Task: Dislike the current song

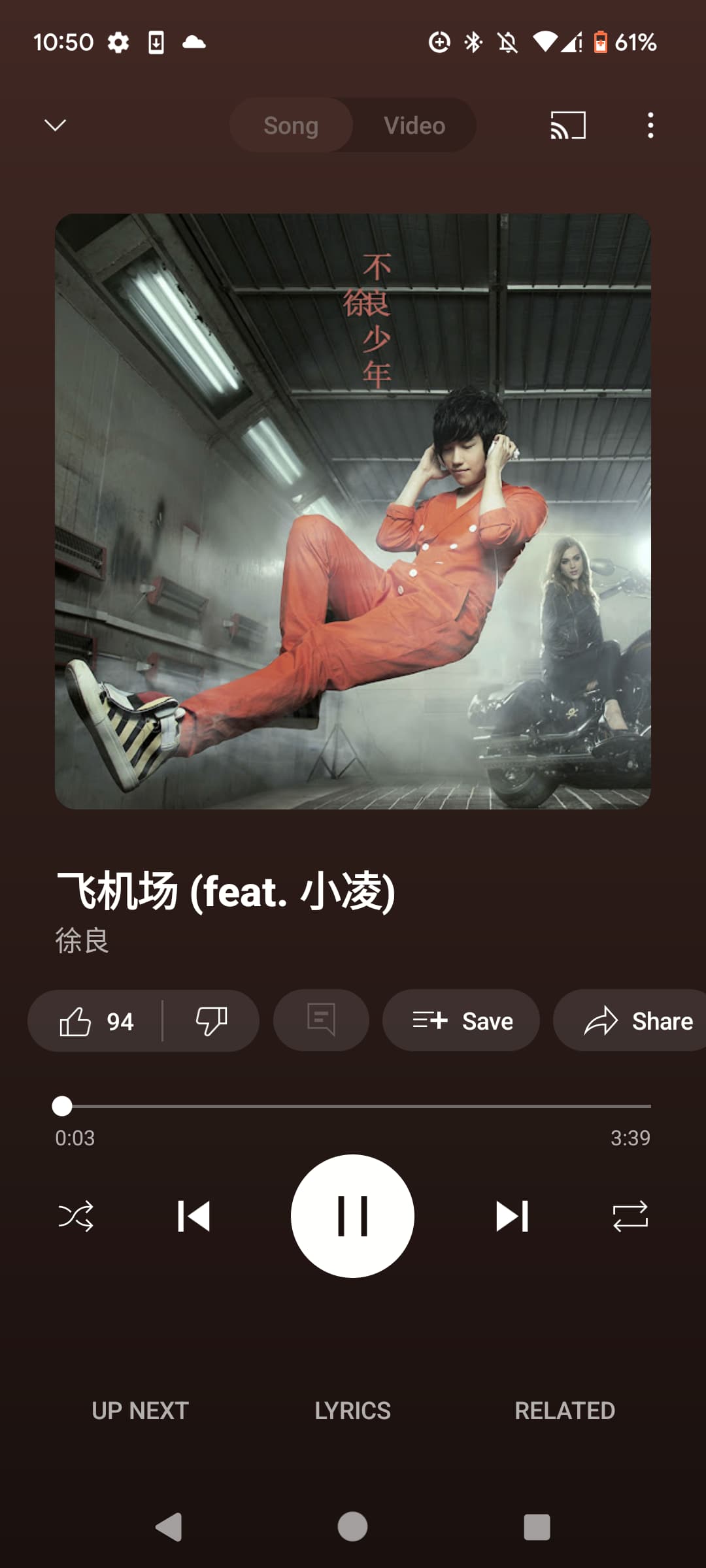Action: click(211, 1021)
